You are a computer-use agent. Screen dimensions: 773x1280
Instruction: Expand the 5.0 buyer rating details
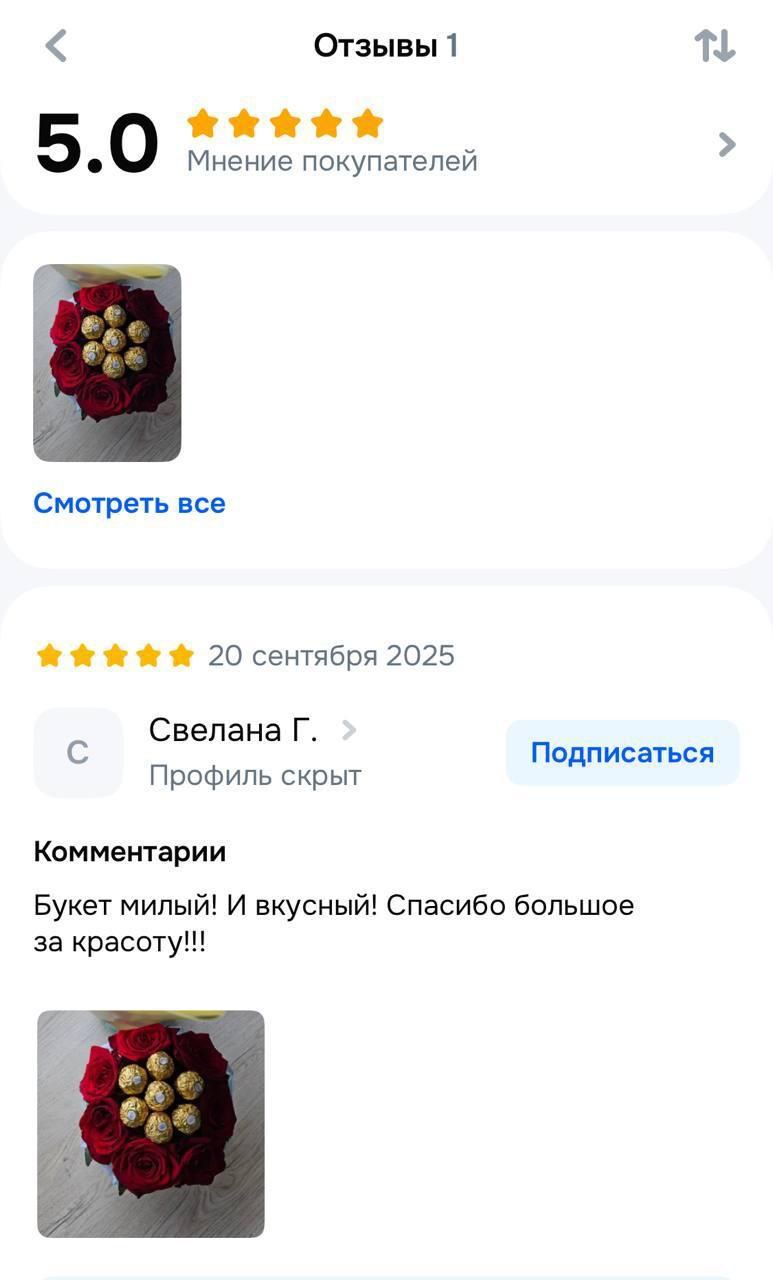point(727,145)
